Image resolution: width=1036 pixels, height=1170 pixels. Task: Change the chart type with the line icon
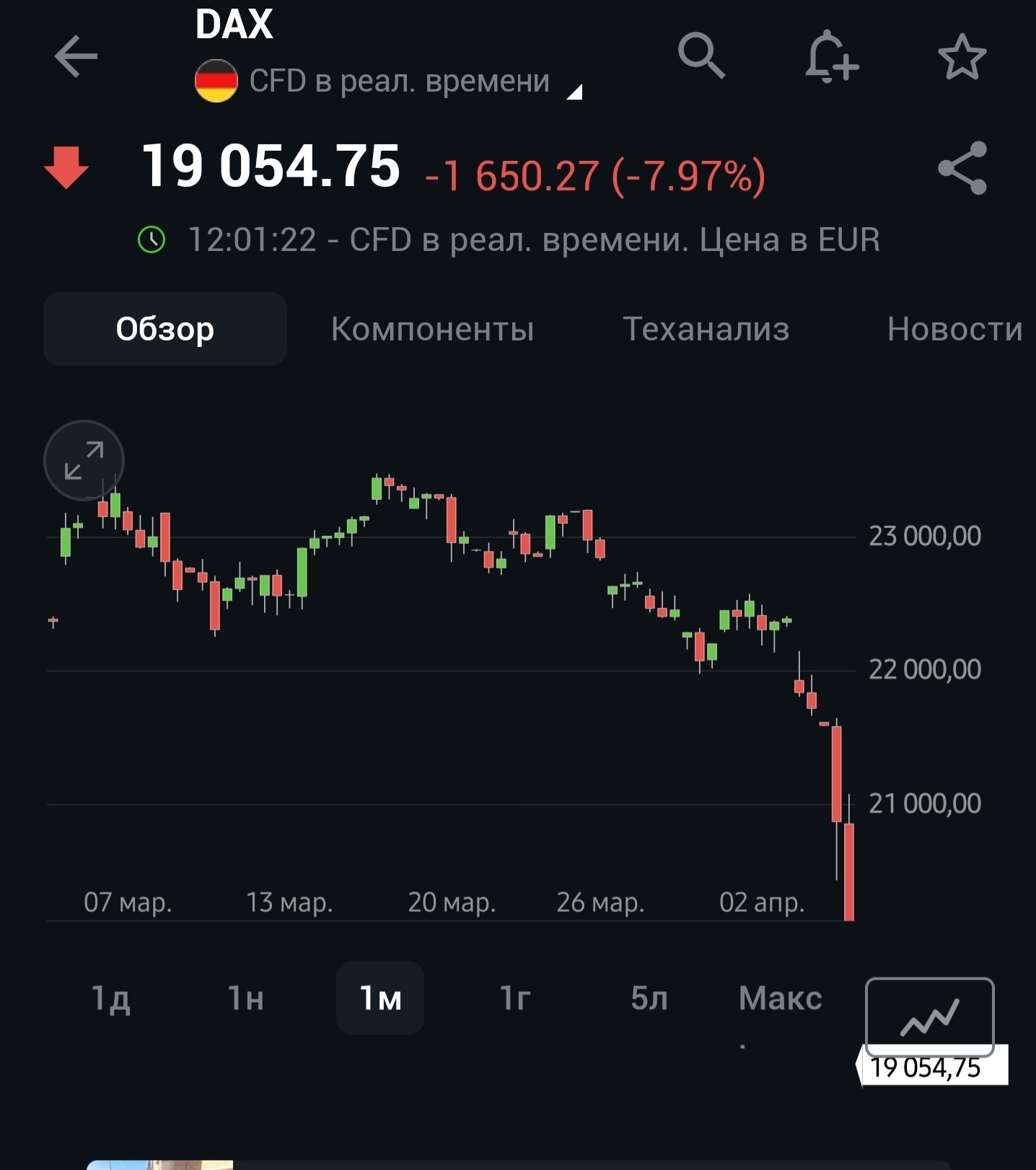tap(929, 1016)
